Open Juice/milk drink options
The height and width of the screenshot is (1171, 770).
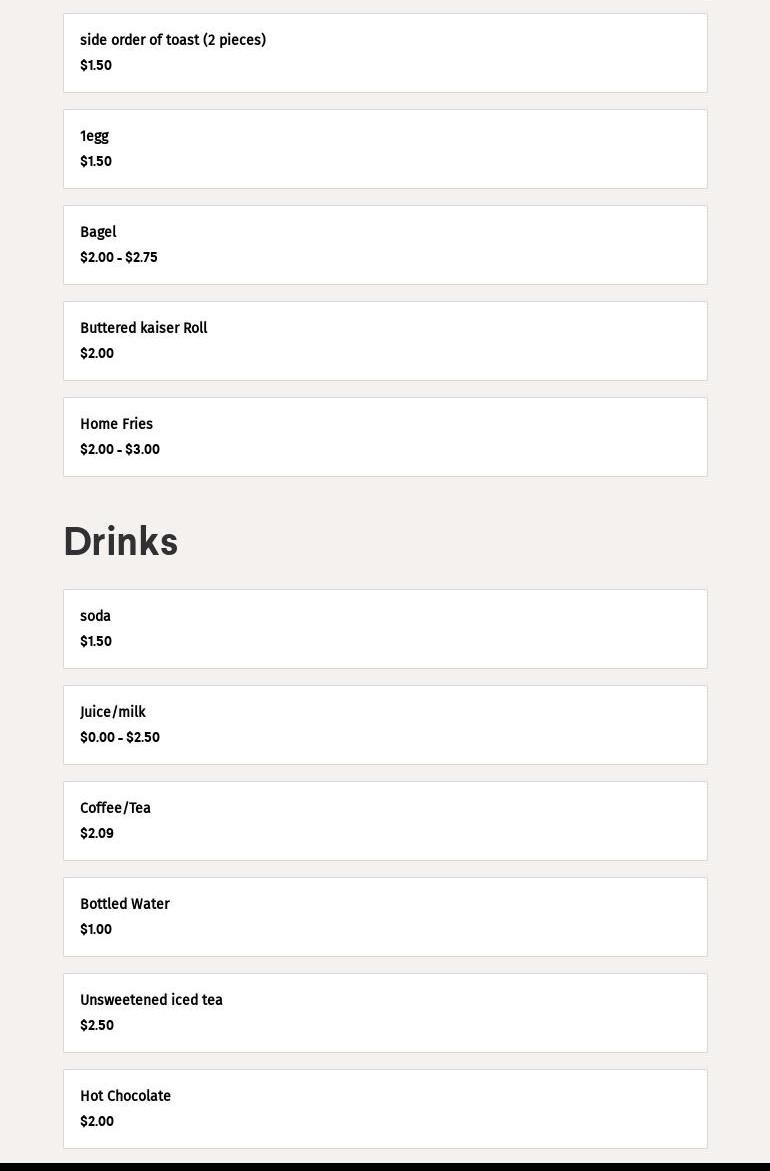[385, 725]
